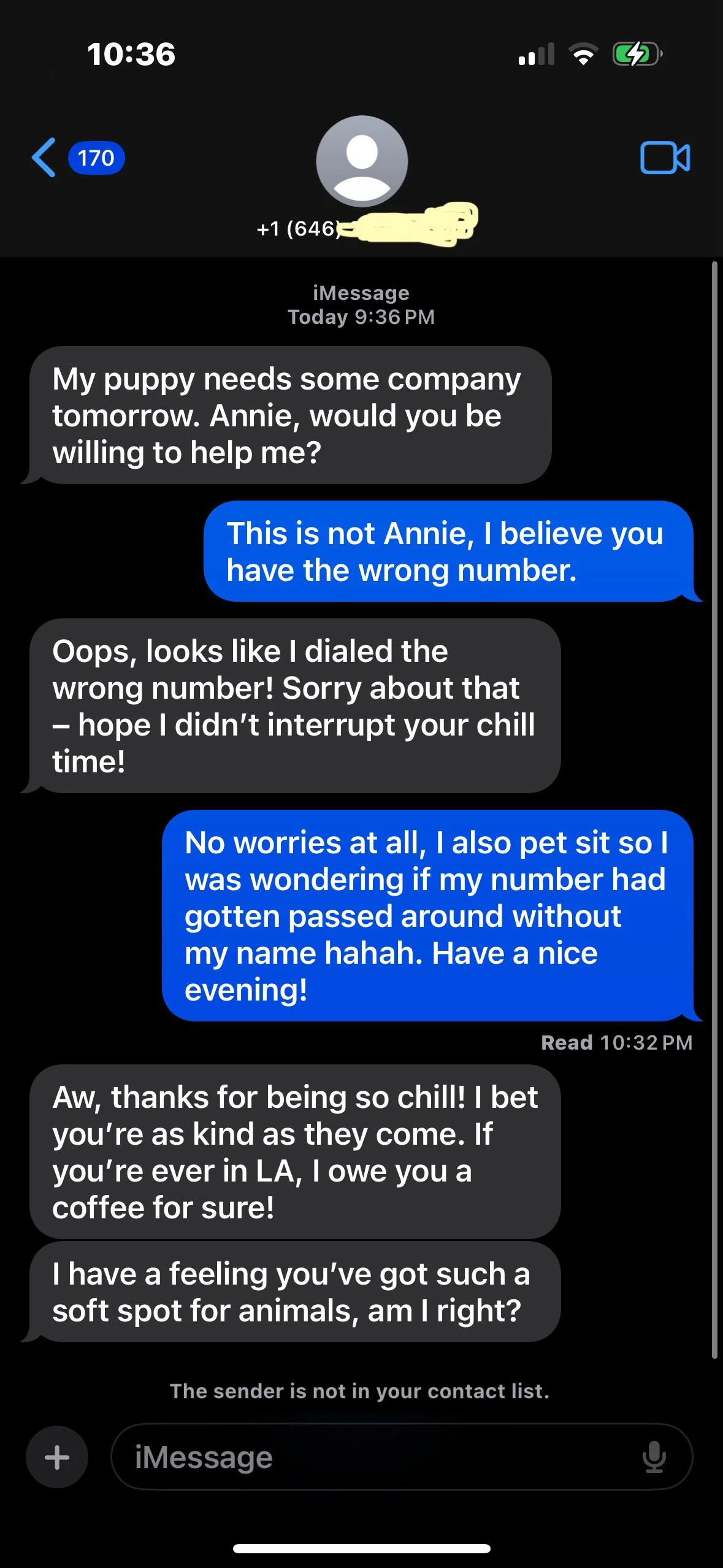Tap the wrong number reply bubble

(x=445, y=551)
